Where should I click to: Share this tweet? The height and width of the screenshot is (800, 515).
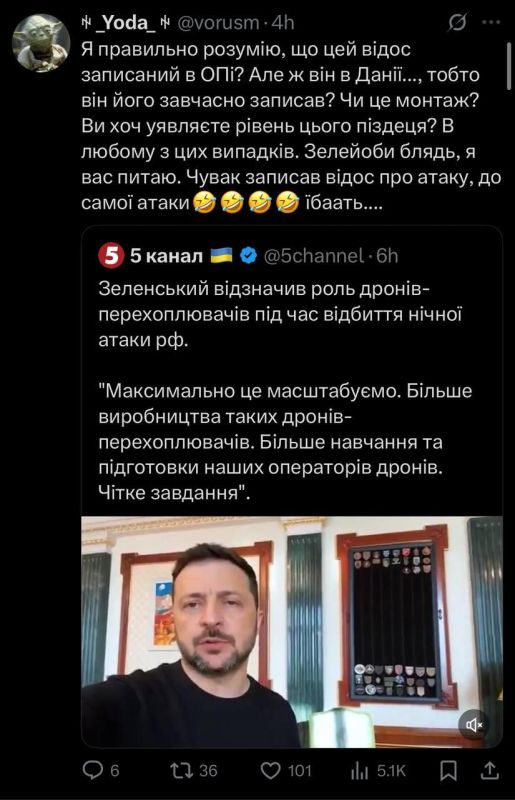pyautogui.click(x=489, y=770)
